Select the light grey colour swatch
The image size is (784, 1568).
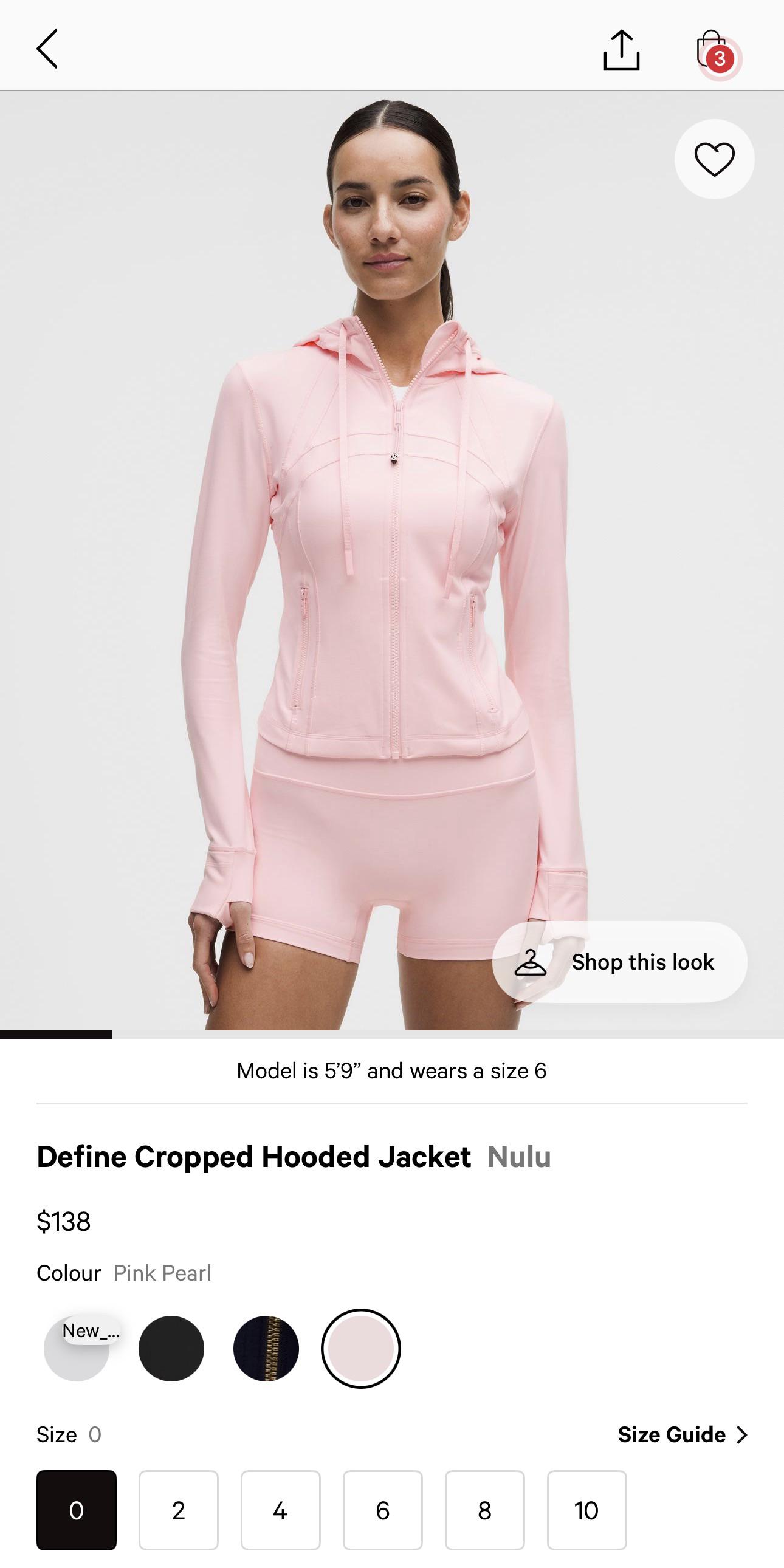(77, 1349)
